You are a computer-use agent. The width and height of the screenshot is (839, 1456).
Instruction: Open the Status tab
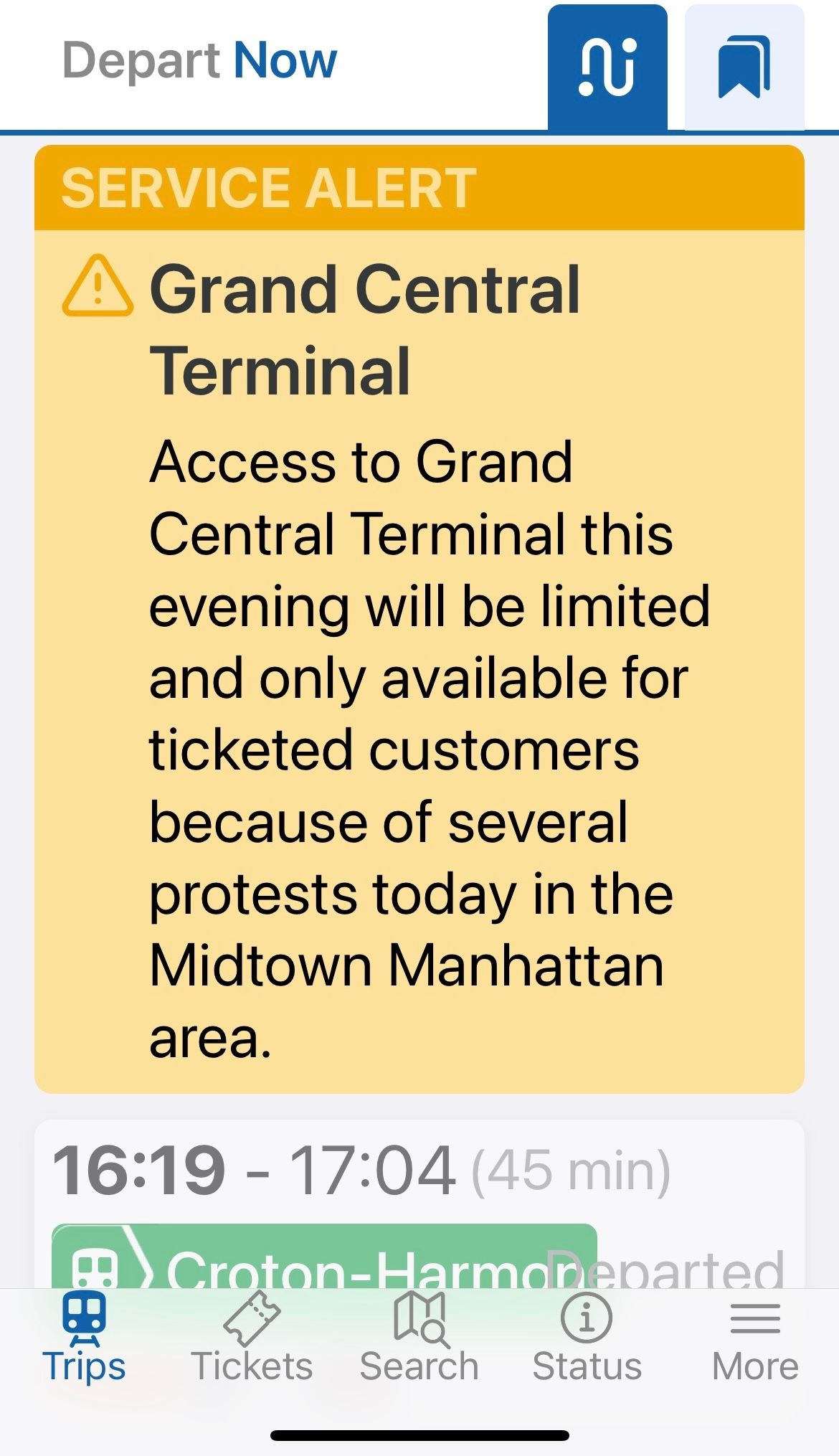click(x=587, y=1338)
